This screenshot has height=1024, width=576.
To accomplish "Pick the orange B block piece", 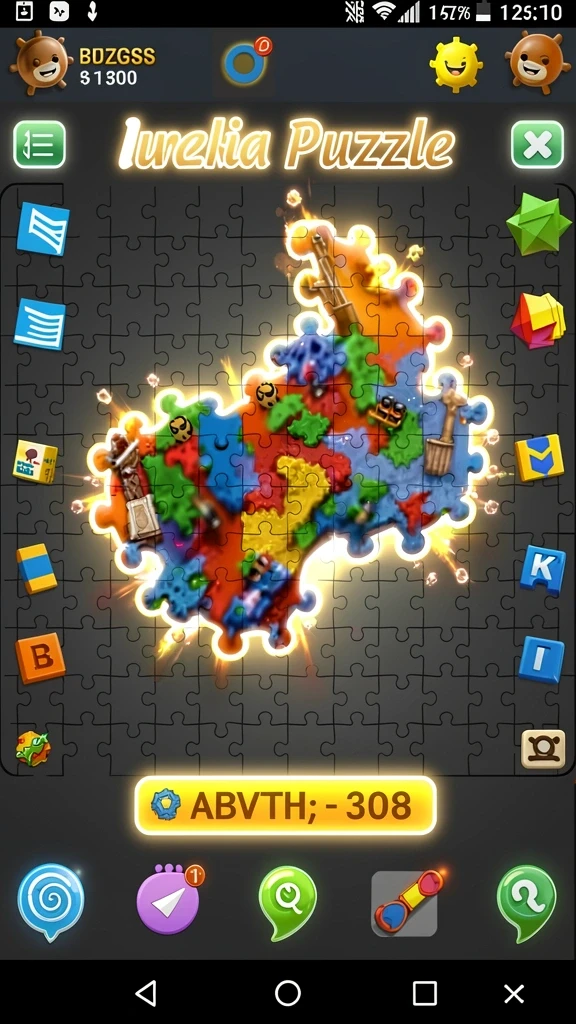I will [41, 658].
